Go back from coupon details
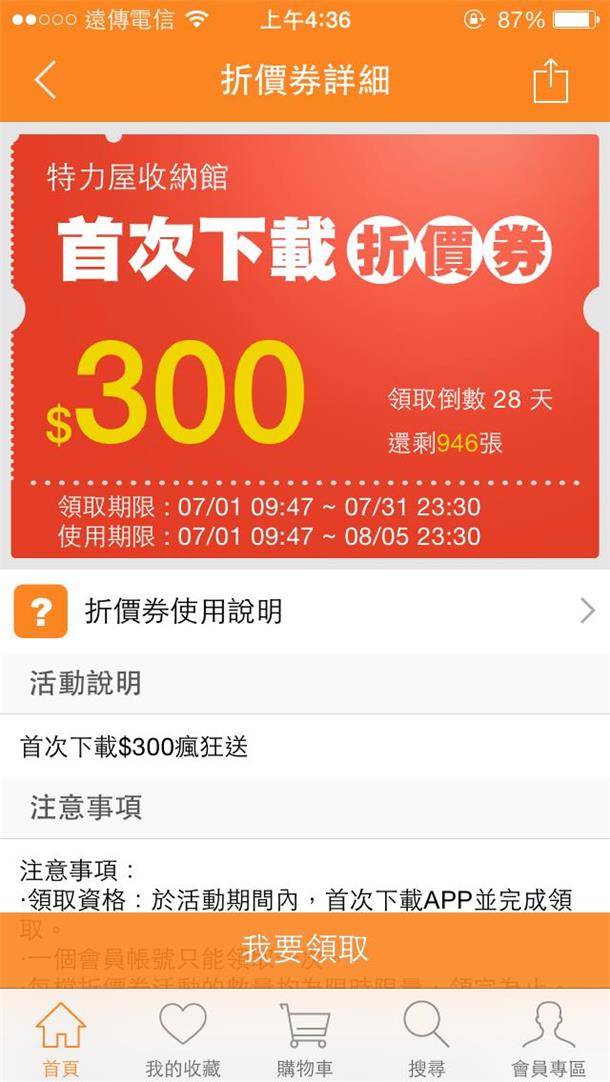The height and width of the screenshot is (1082, 610). tap(45, 80)
